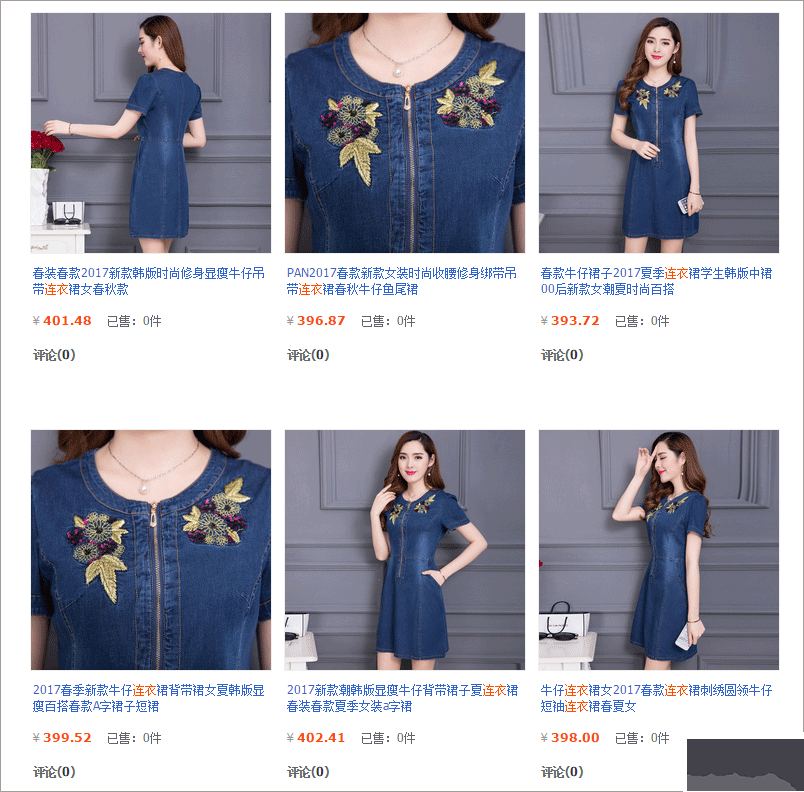The height and width of the screenshot is (792, 804).
Task: Tap the product image priced ¥402.41
Action: pos(404,550)
